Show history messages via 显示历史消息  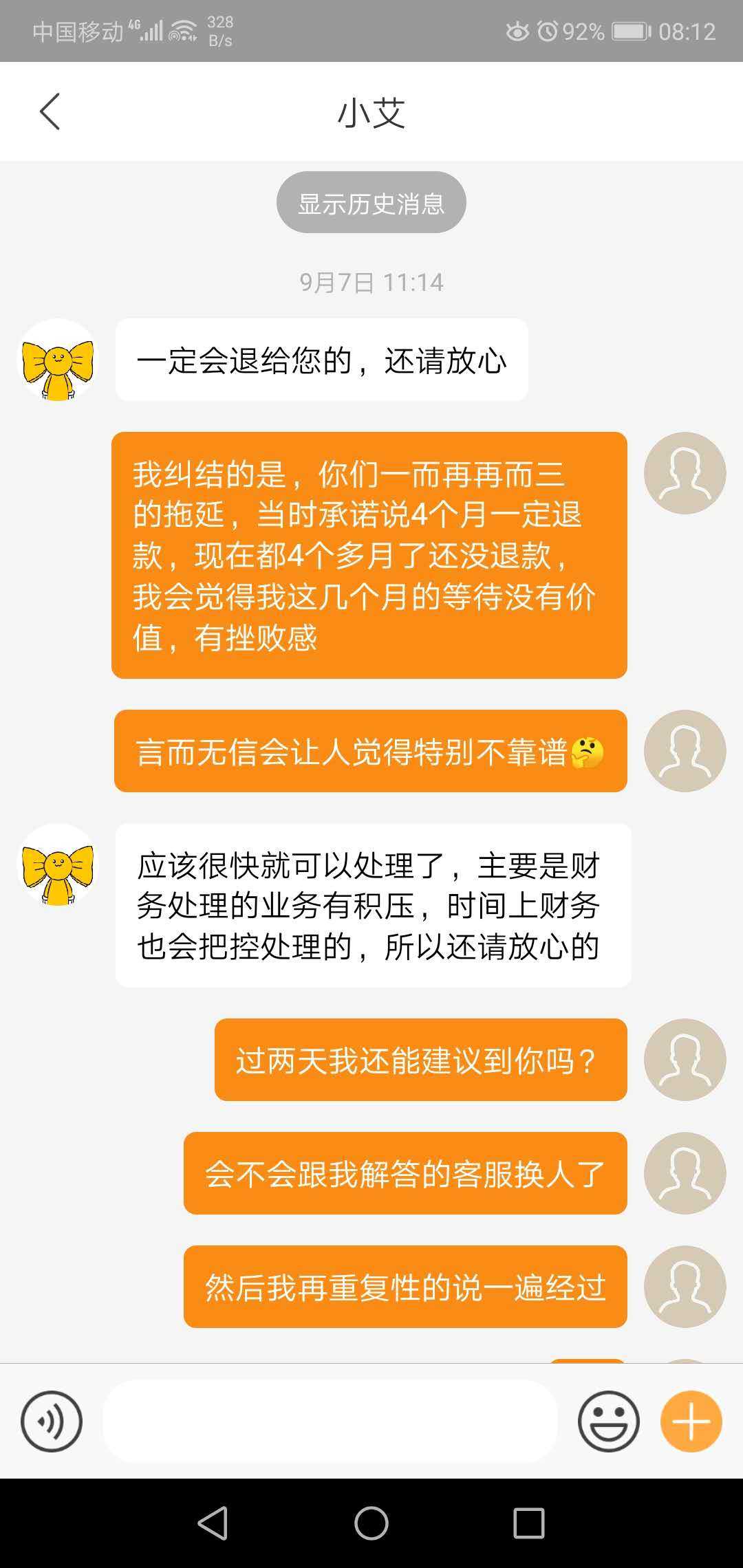click(x=371, y=203)
